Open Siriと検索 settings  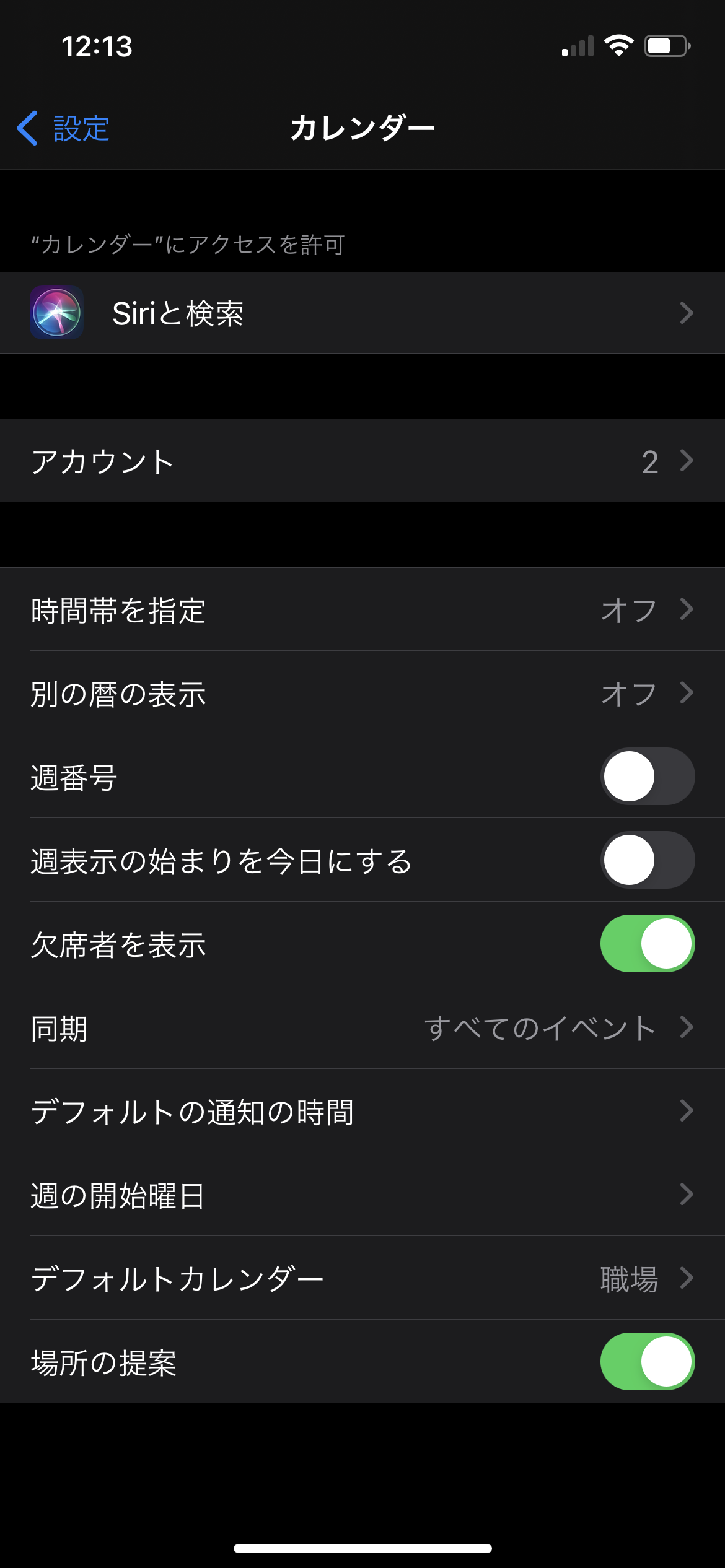pos(362,313)
